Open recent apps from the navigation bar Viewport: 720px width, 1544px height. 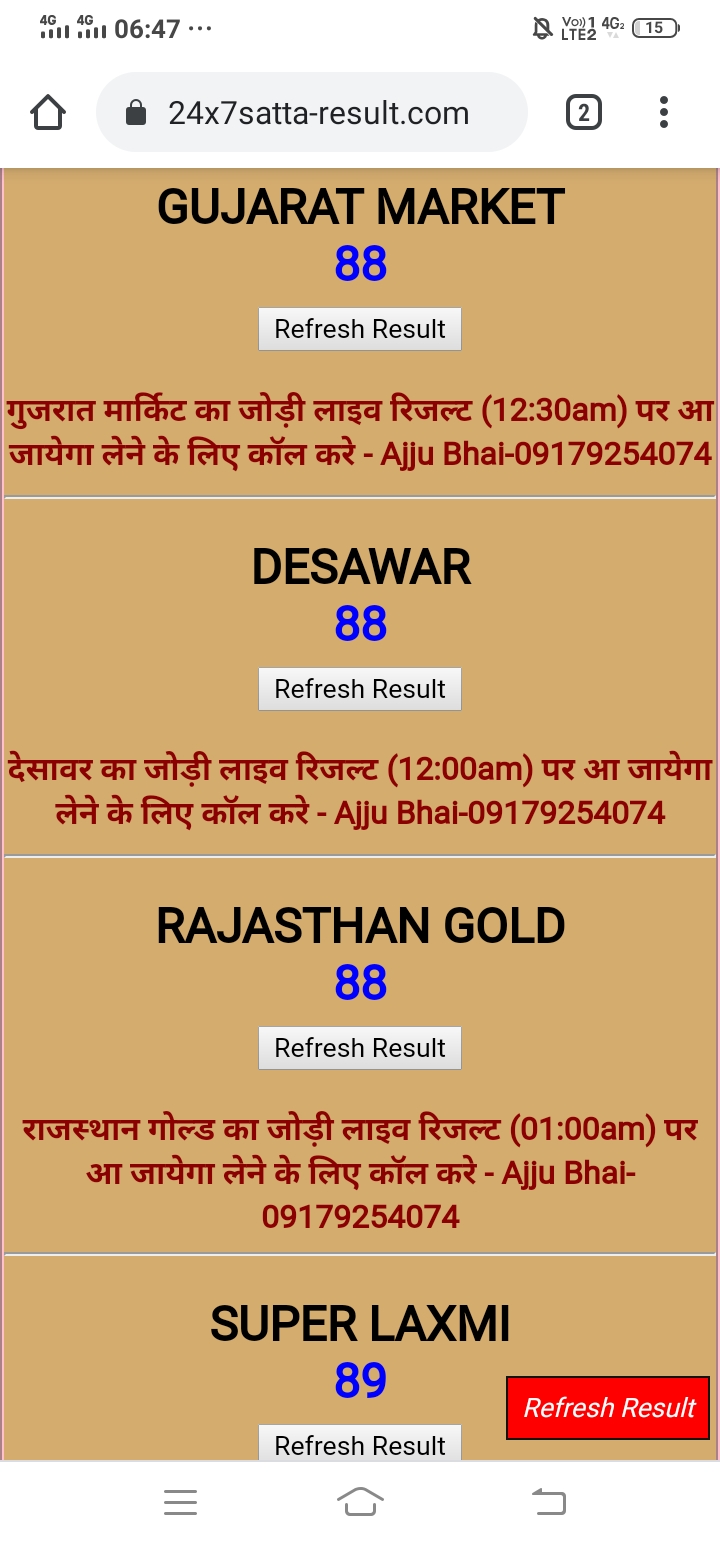tap(180, 1502)
